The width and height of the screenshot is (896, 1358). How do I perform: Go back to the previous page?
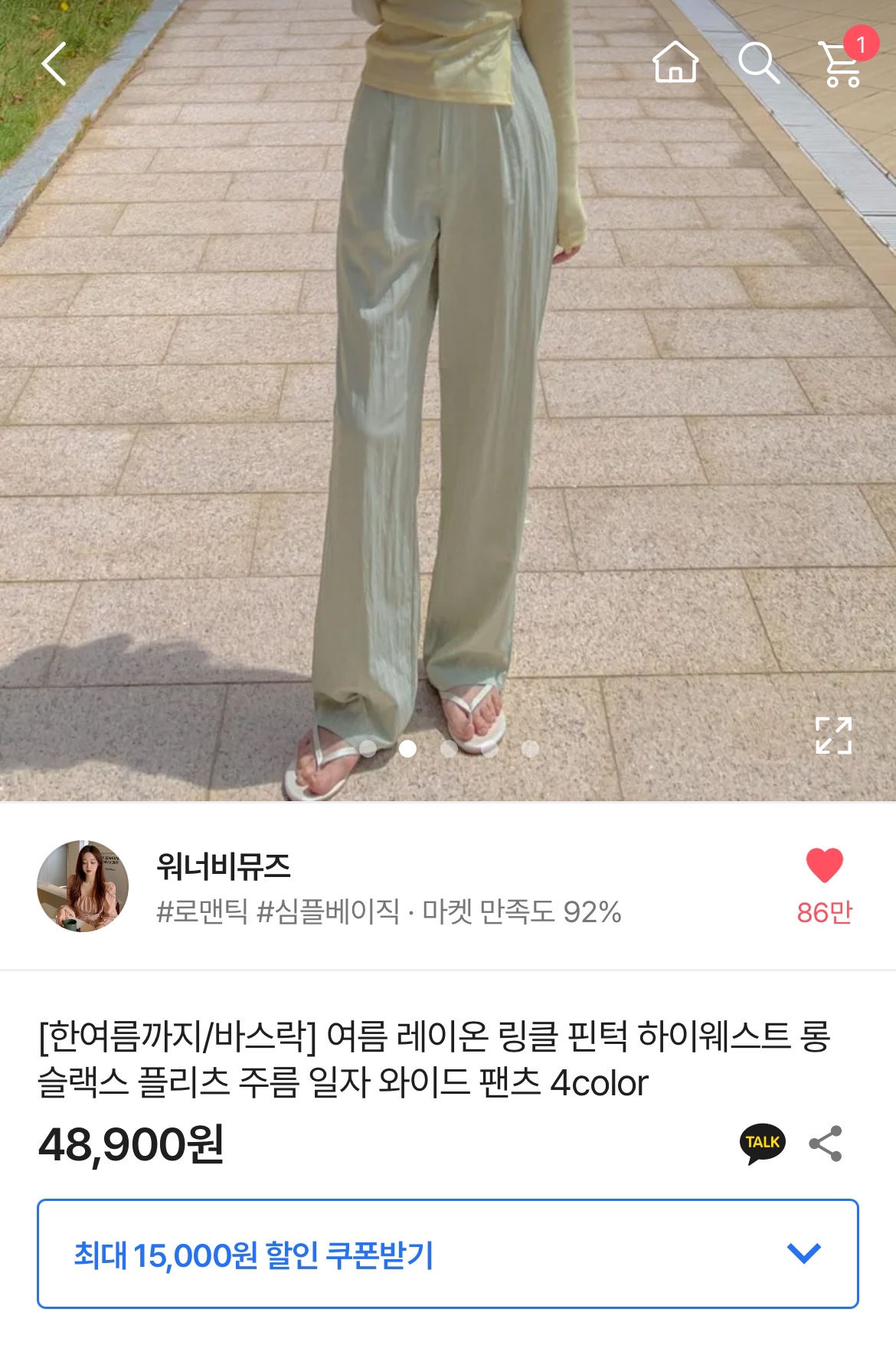point(54,63)
